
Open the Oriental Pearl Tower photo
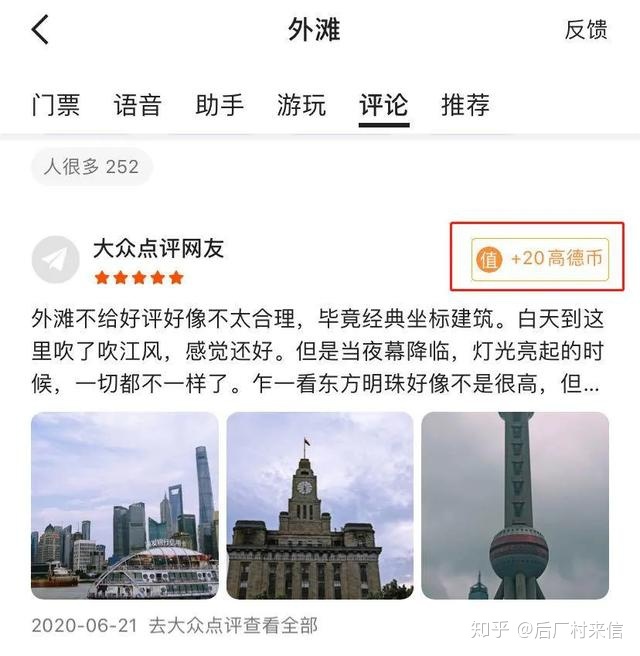[x=515, y=505]
